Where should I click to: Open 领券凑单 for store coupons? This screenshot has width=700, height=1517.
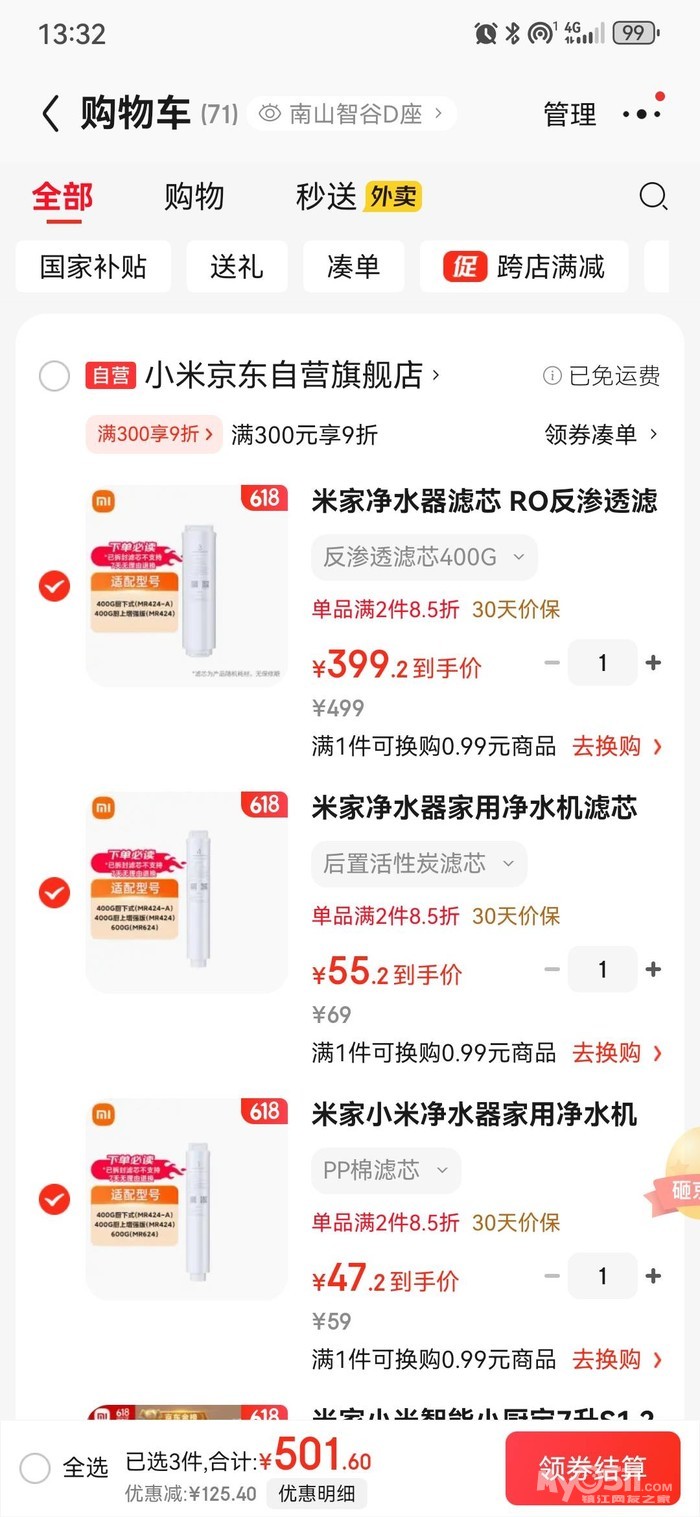coord(600,434)
